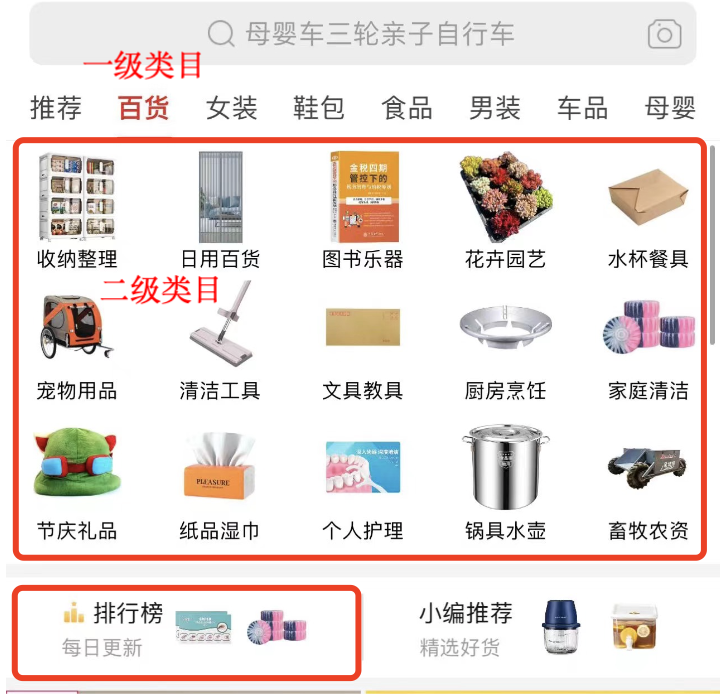Screen dimensions: 726x694
Task: Browse the 纸品湿巾 category
Action: pyautogui.click(x=220, y=485)
